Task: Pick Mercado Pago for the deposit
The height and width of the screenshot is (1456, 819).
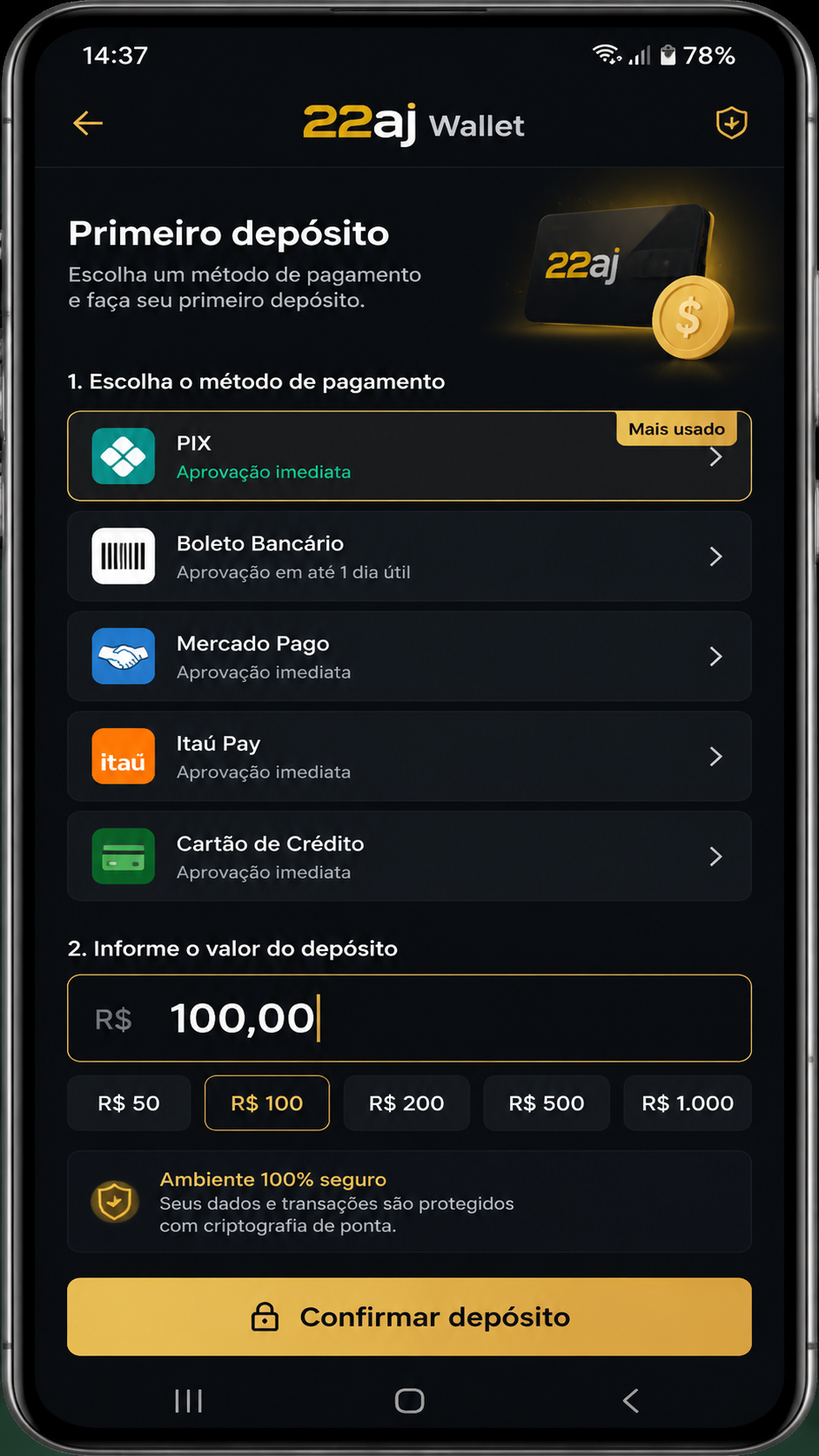Action: tap(409, 657)
